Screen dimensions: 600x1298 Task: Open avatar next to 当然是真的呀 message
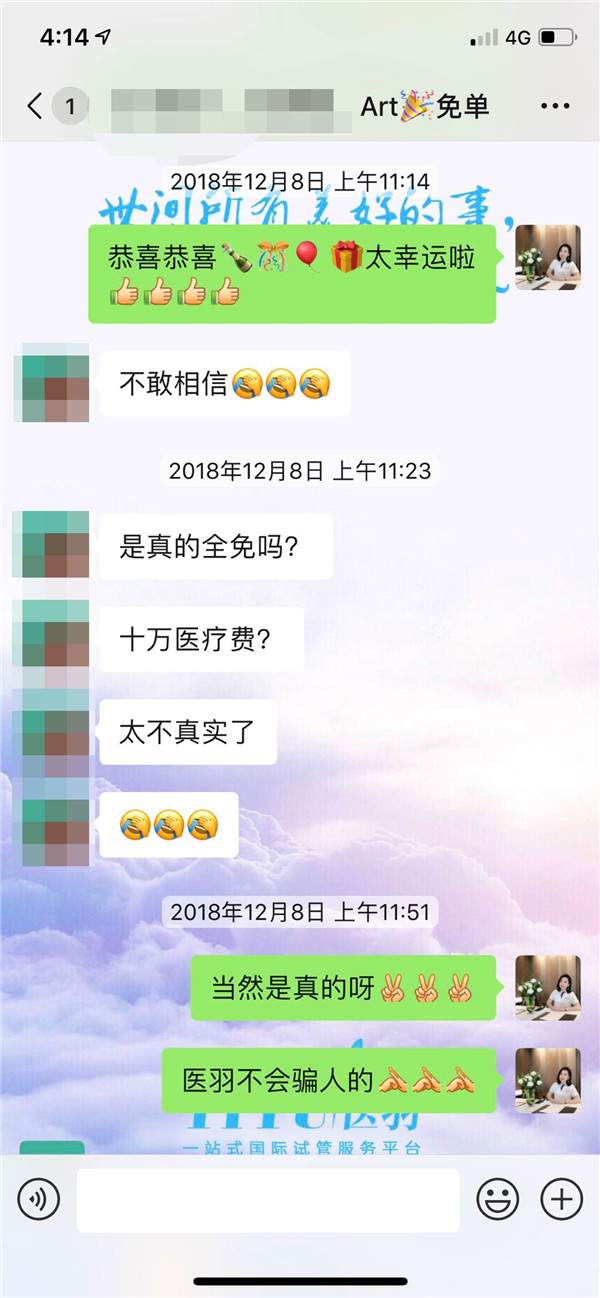547,988
